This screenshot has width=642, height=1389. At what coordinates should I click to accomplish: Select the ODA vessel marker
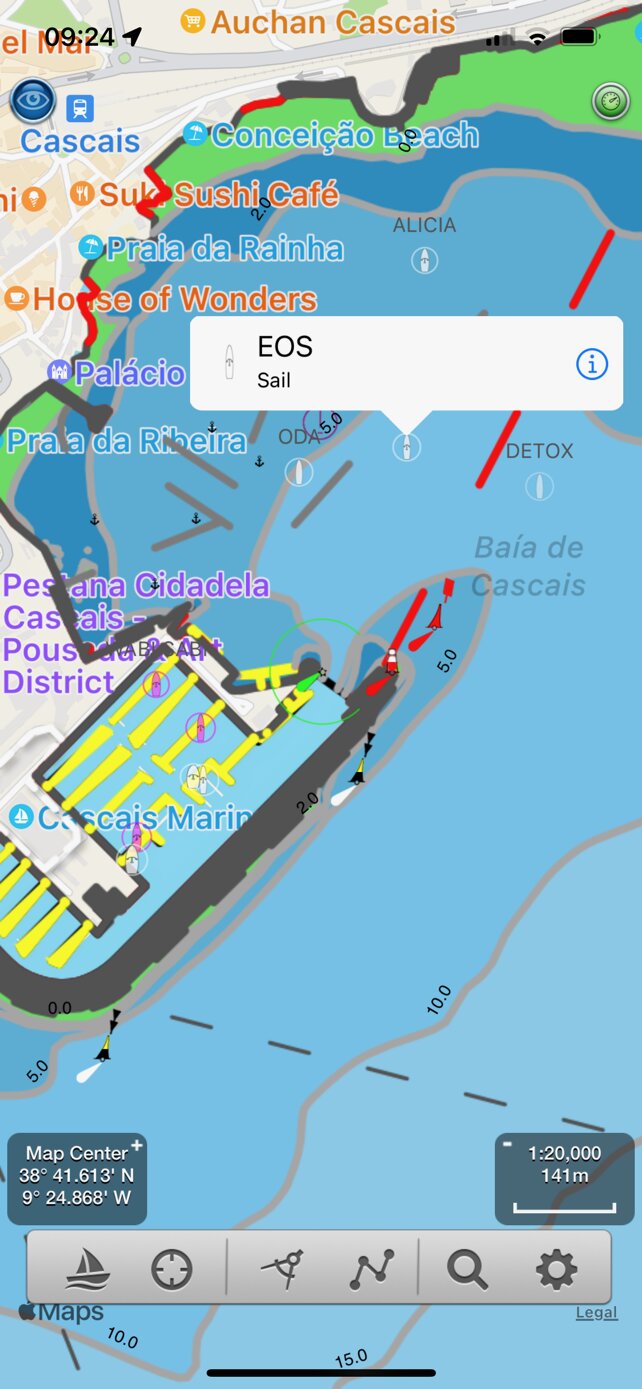(299, 471)
